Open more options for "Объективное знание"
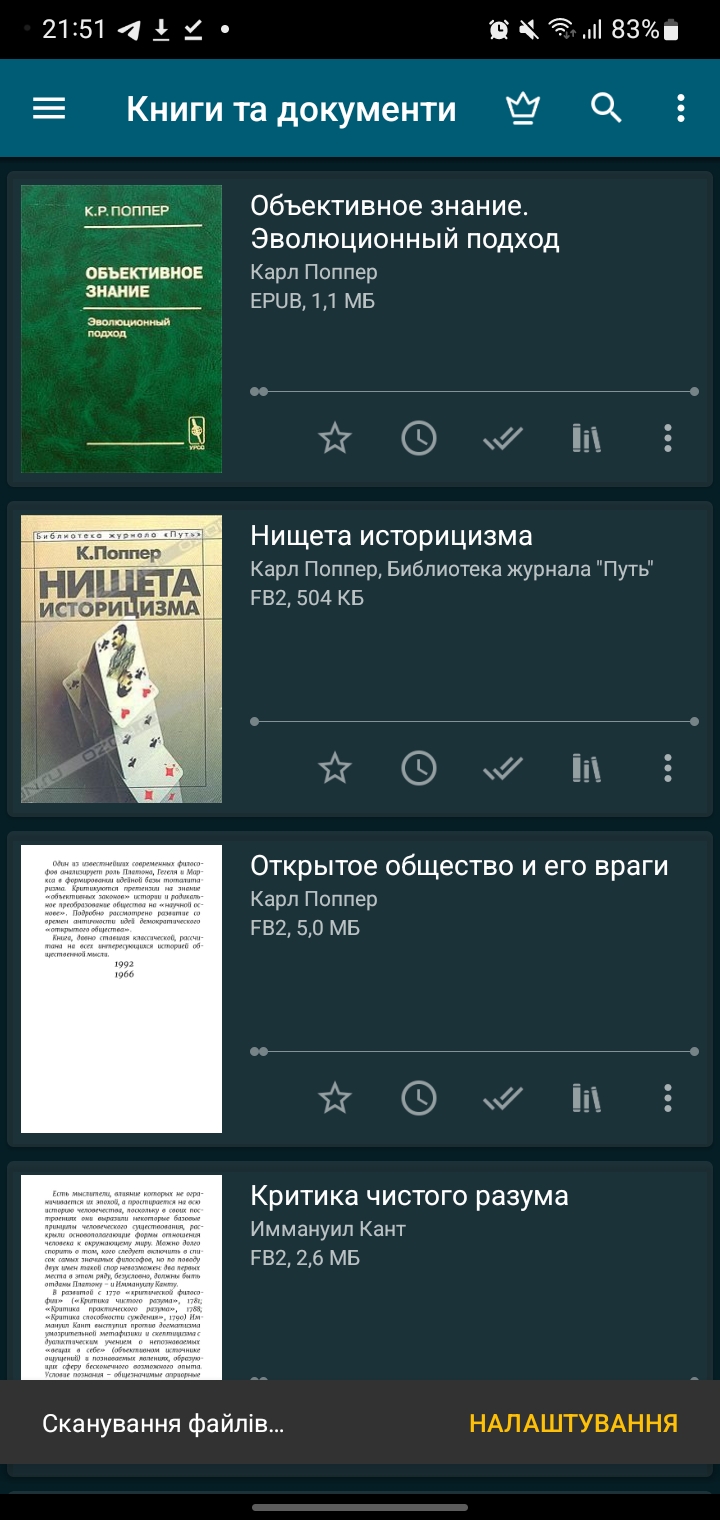 (x=668, y=438)
